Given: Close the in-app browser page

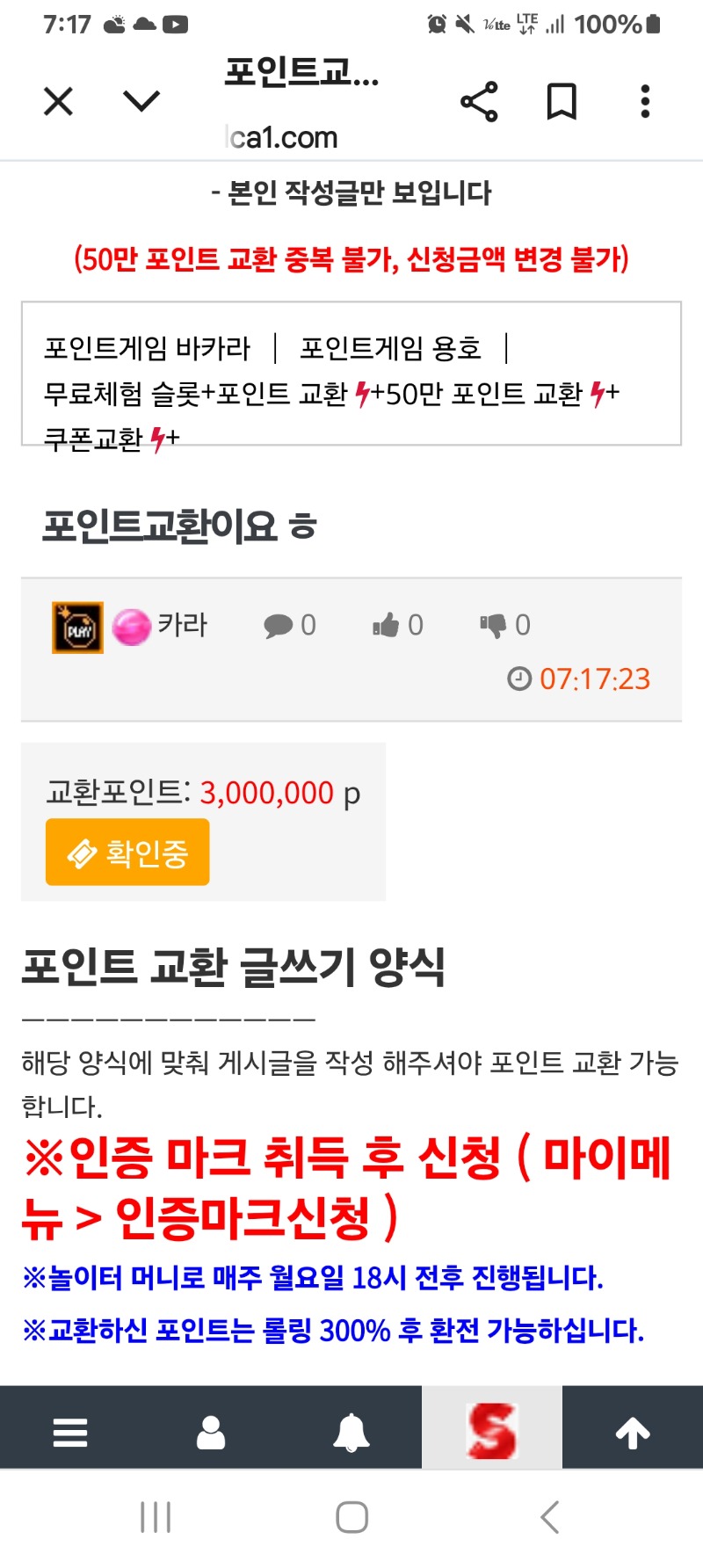Looking at the screenshot, I should (58, 102).
